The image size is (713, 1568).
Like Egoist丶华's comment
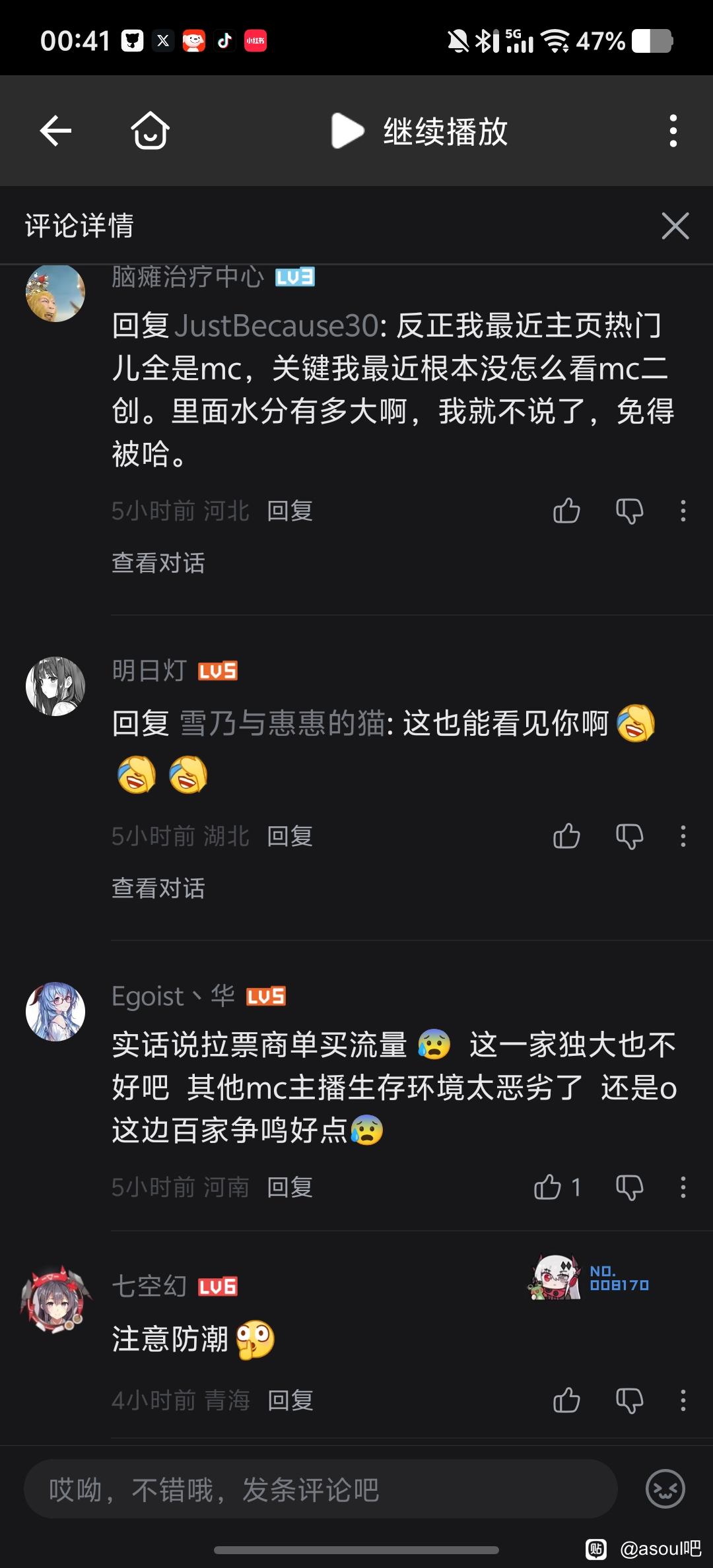548,1187
